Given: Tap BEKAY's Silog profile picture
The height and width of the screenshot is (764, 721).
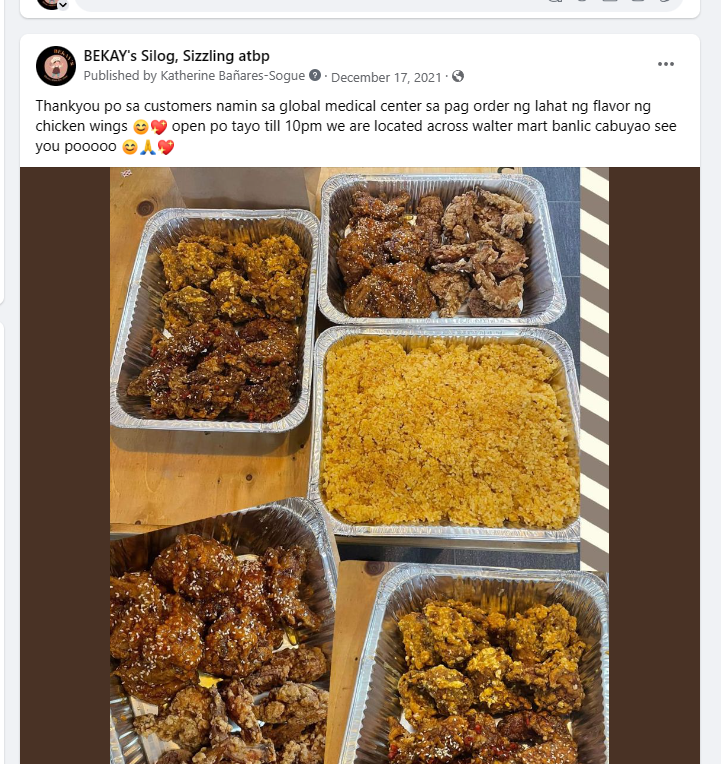Looking at the screenshot, I should coord(56,66).
